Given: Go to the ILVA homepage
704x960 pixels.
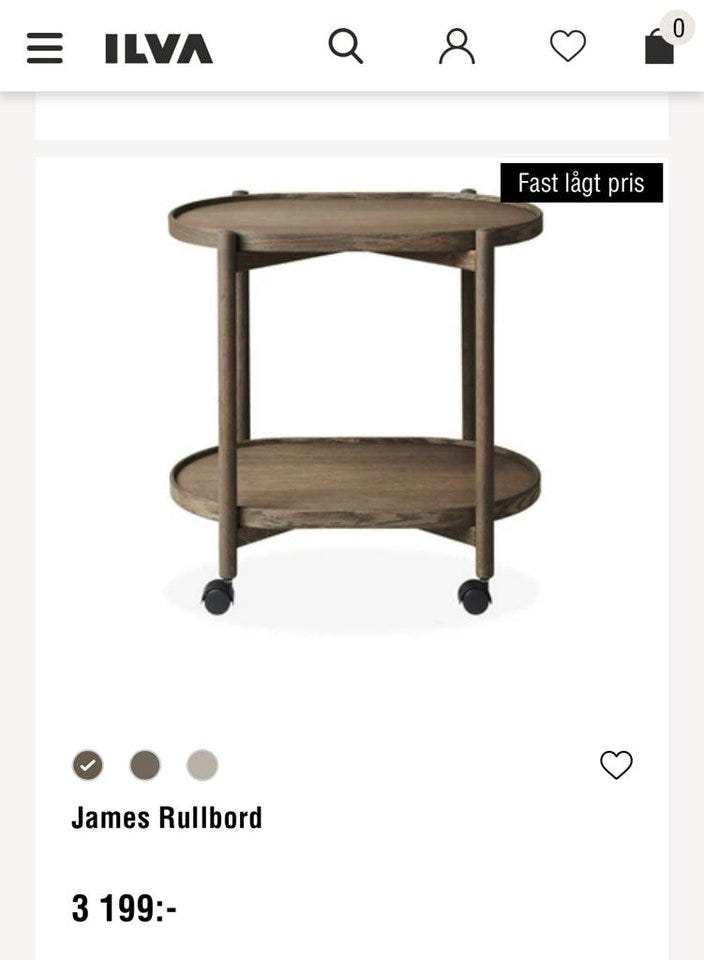Looking at the screenshot, I should click(x=159, y=48).
